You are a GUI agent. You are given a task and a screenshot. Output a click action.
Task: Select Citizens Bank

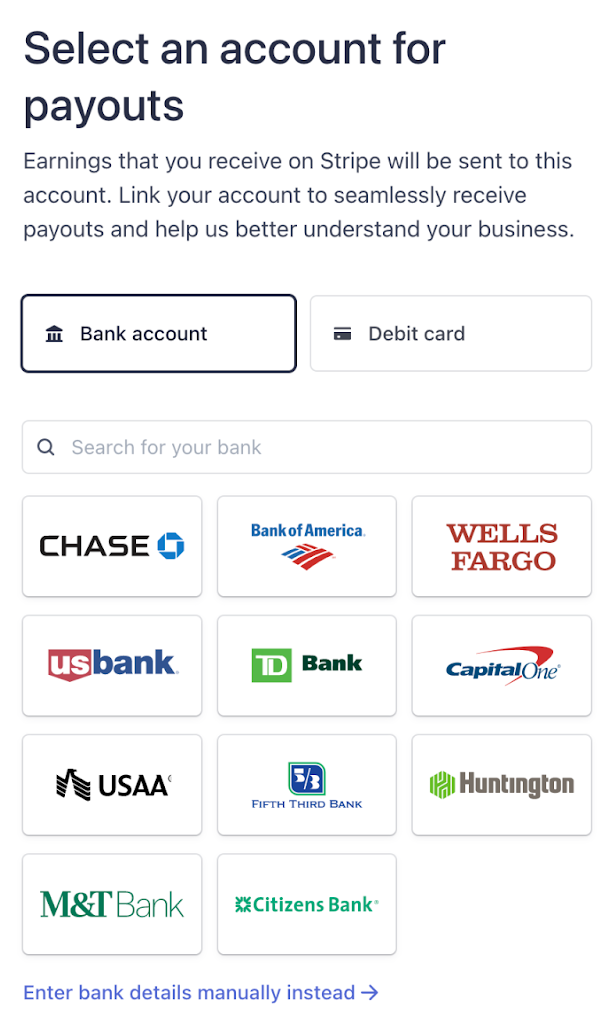click(307, 904)
